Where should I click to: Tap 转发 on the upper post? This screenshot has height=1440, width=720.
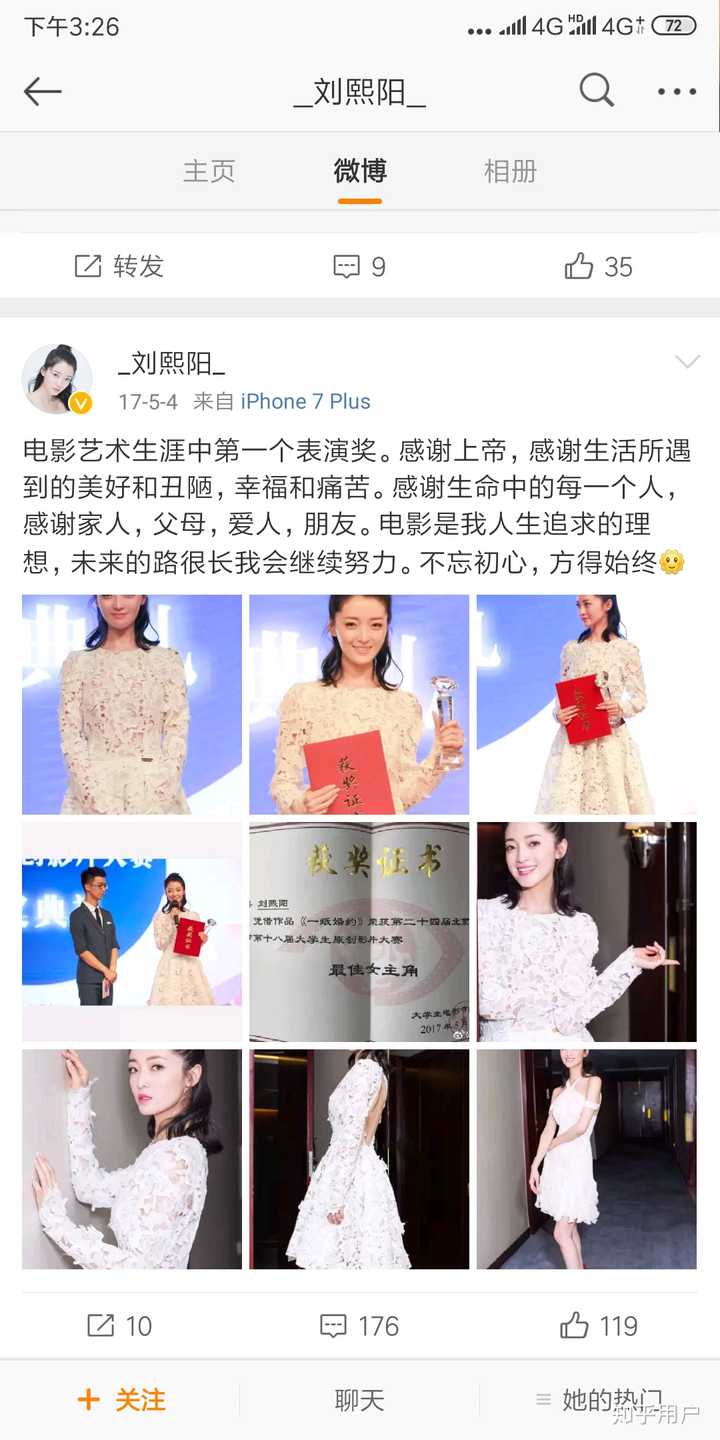coord(119,266)
